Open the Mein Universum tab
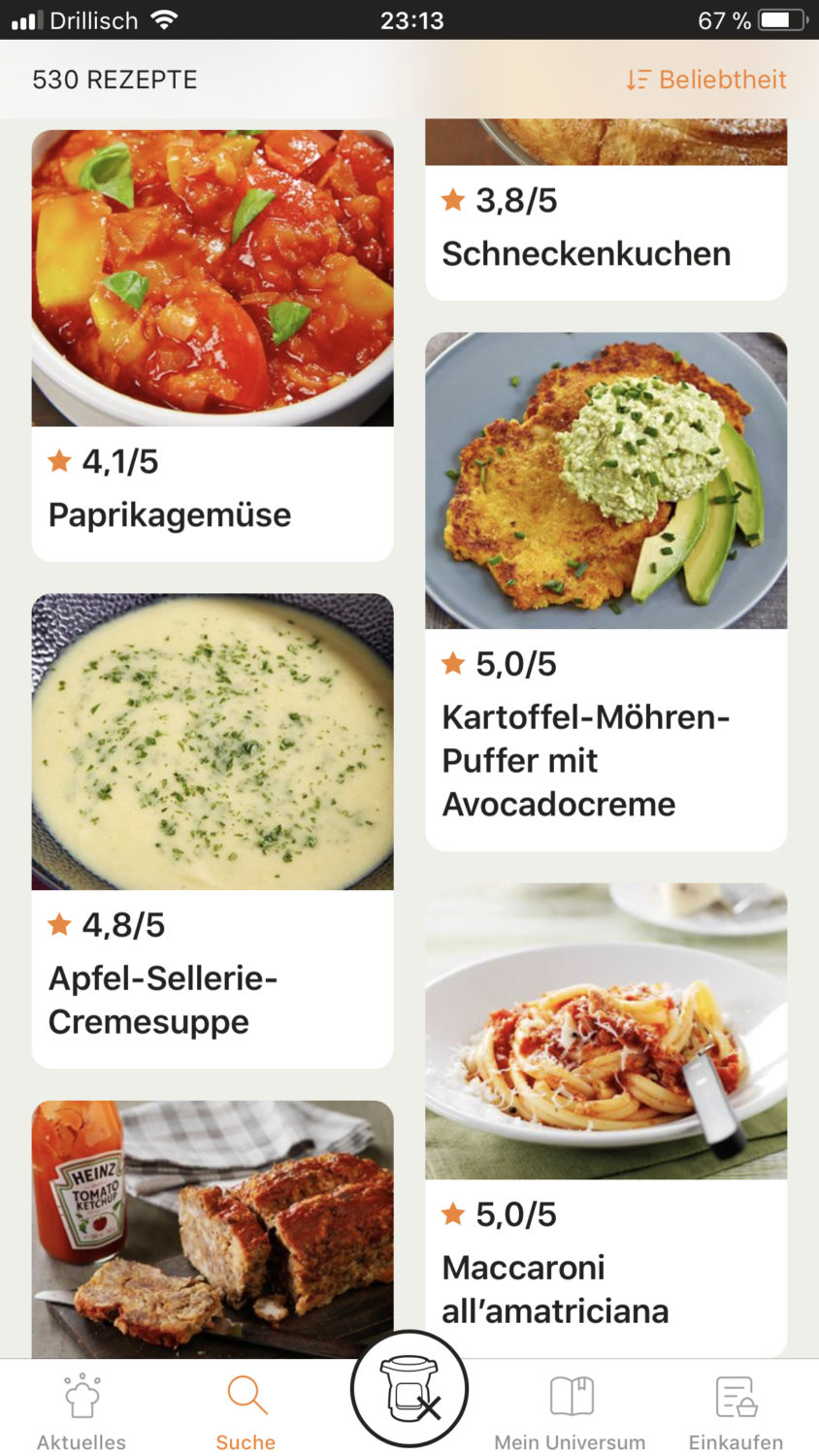819x1456 pixels. [x=571, y=1411]
